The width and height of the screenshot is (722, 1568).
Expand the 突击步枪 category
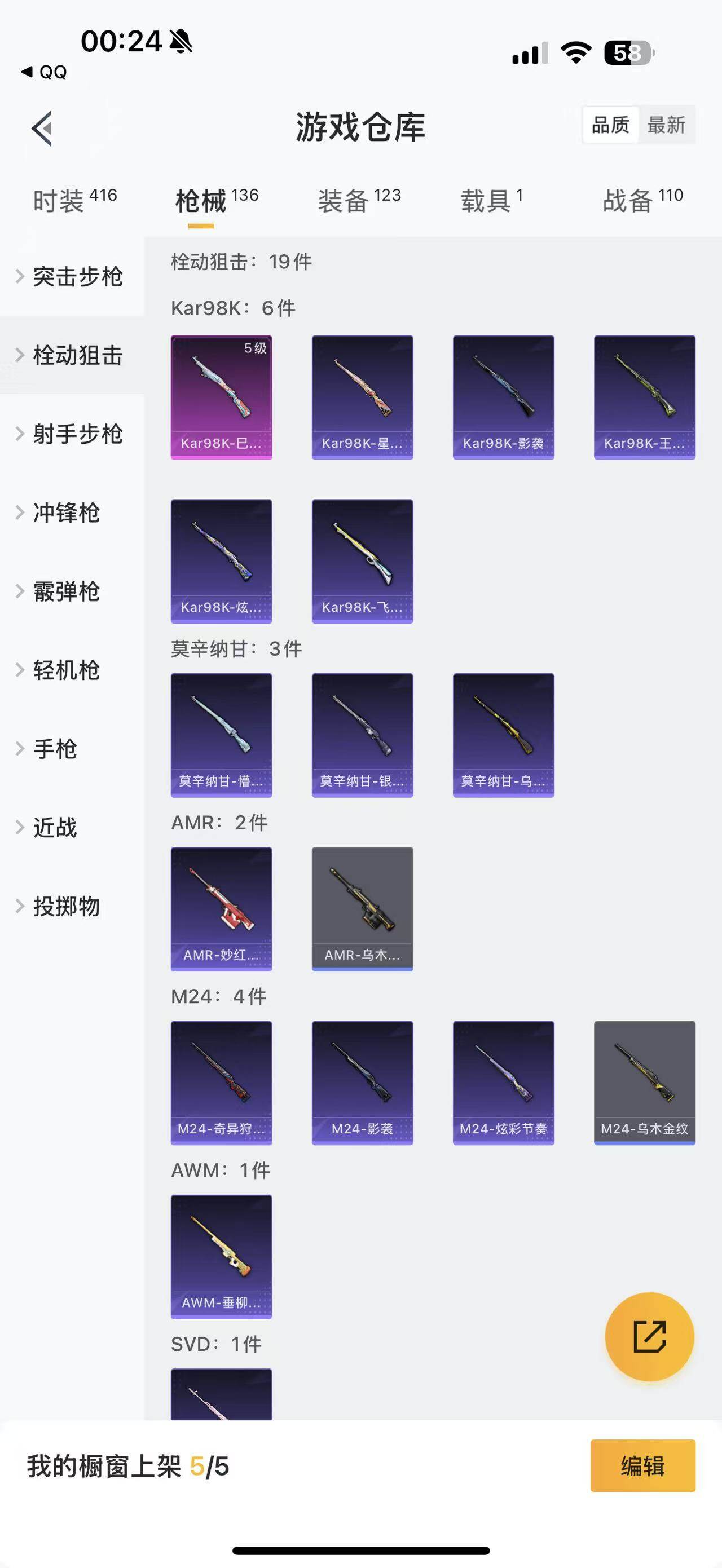tap(78, 276)
